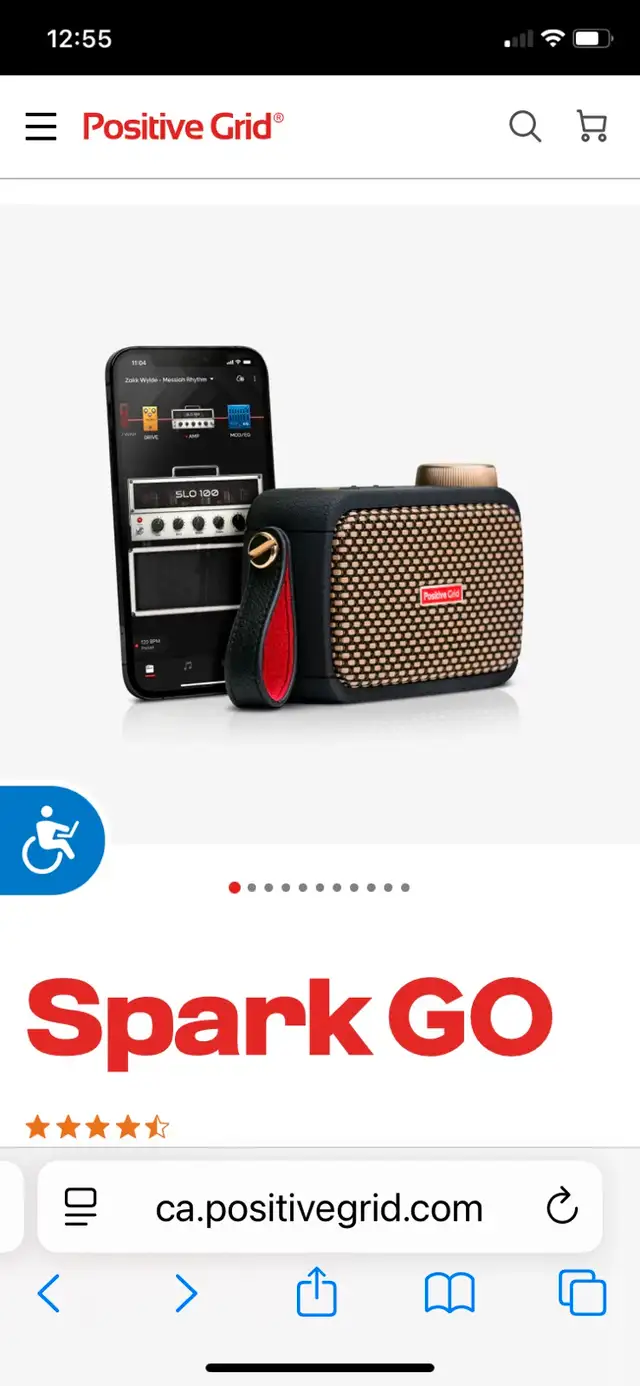Jump to the second image dot

coord(252,887)
